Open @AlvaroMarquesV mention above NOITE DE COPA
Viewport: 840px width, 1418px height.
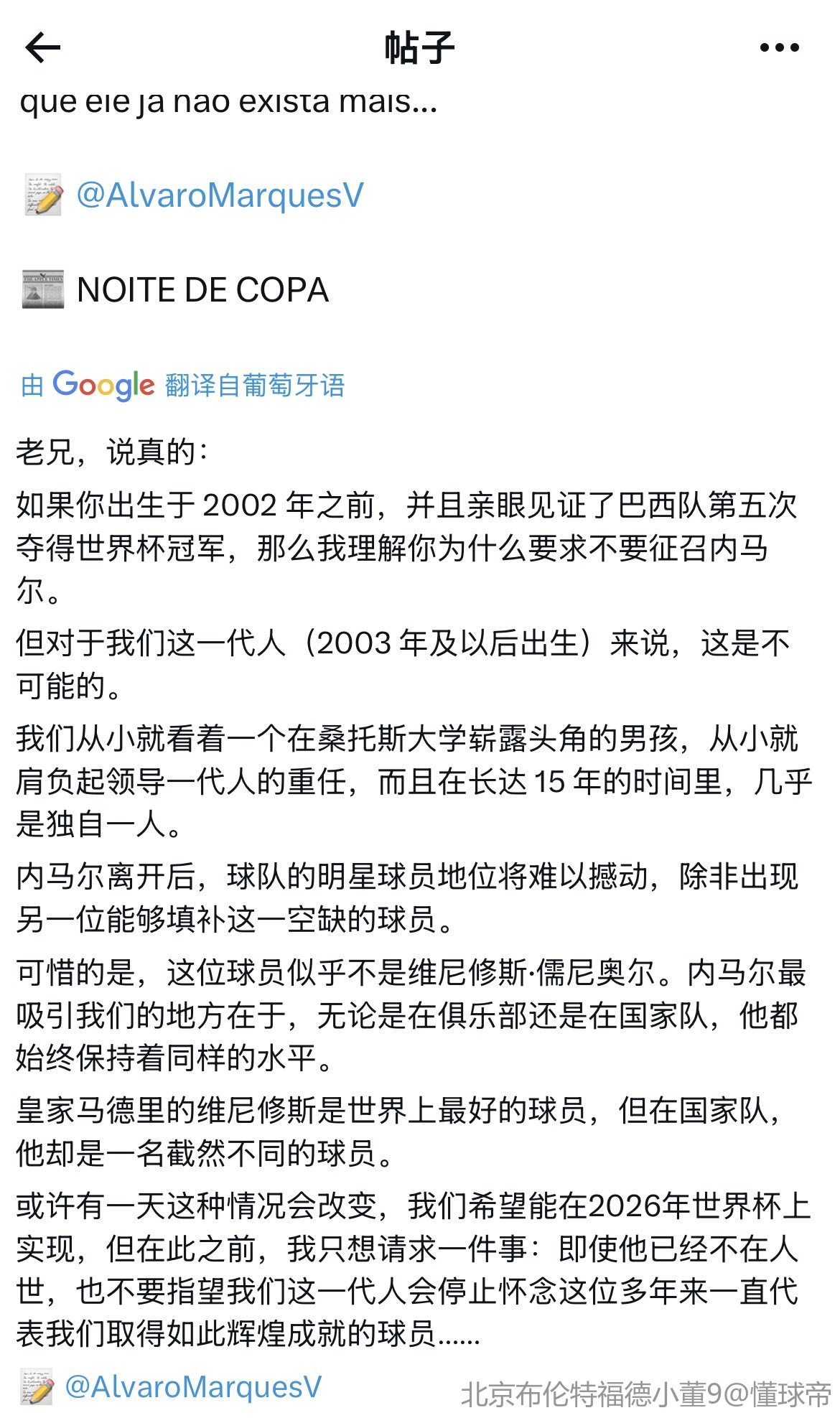pyautogui.click(x=220, y=195)
